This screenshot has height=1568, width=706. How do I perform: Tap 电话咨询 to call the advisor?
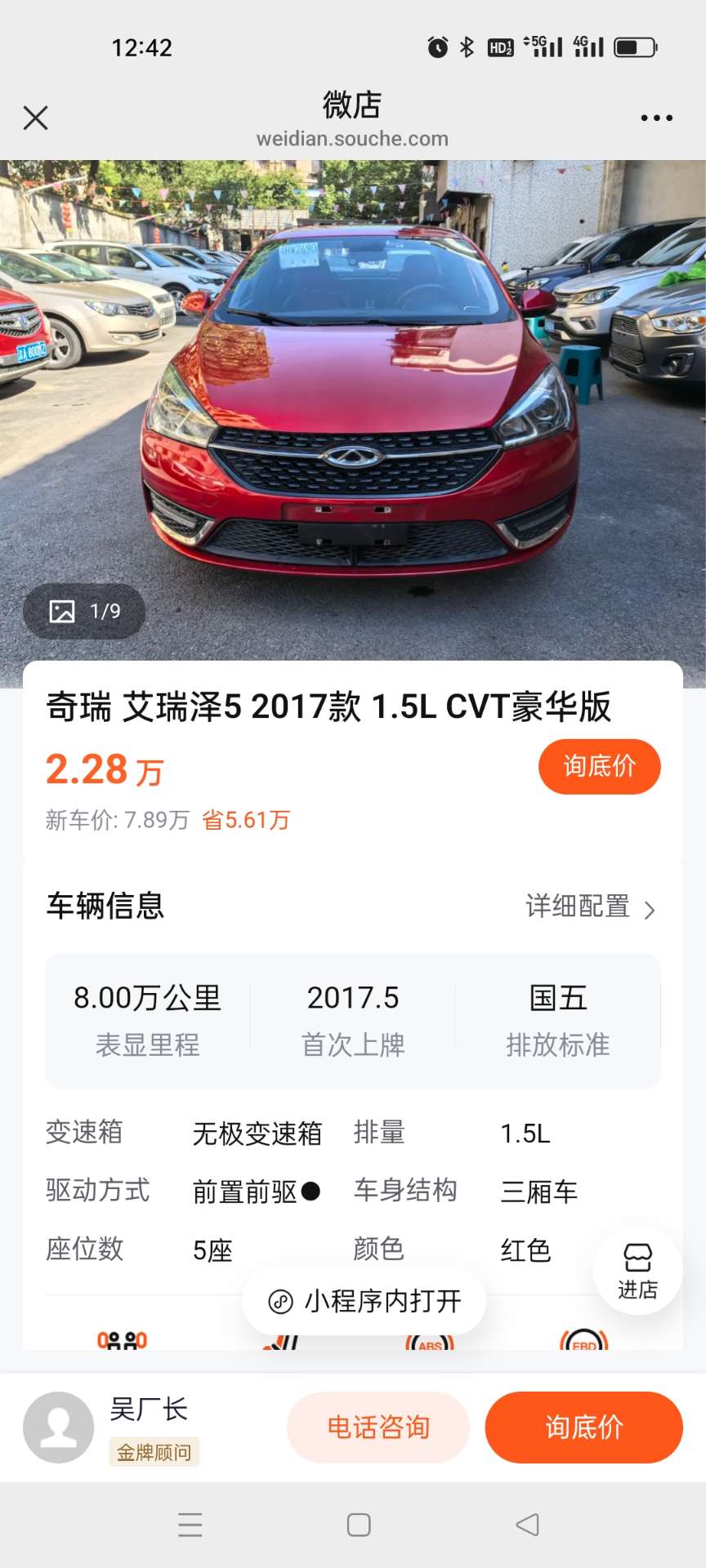[x=378, y=1427]
